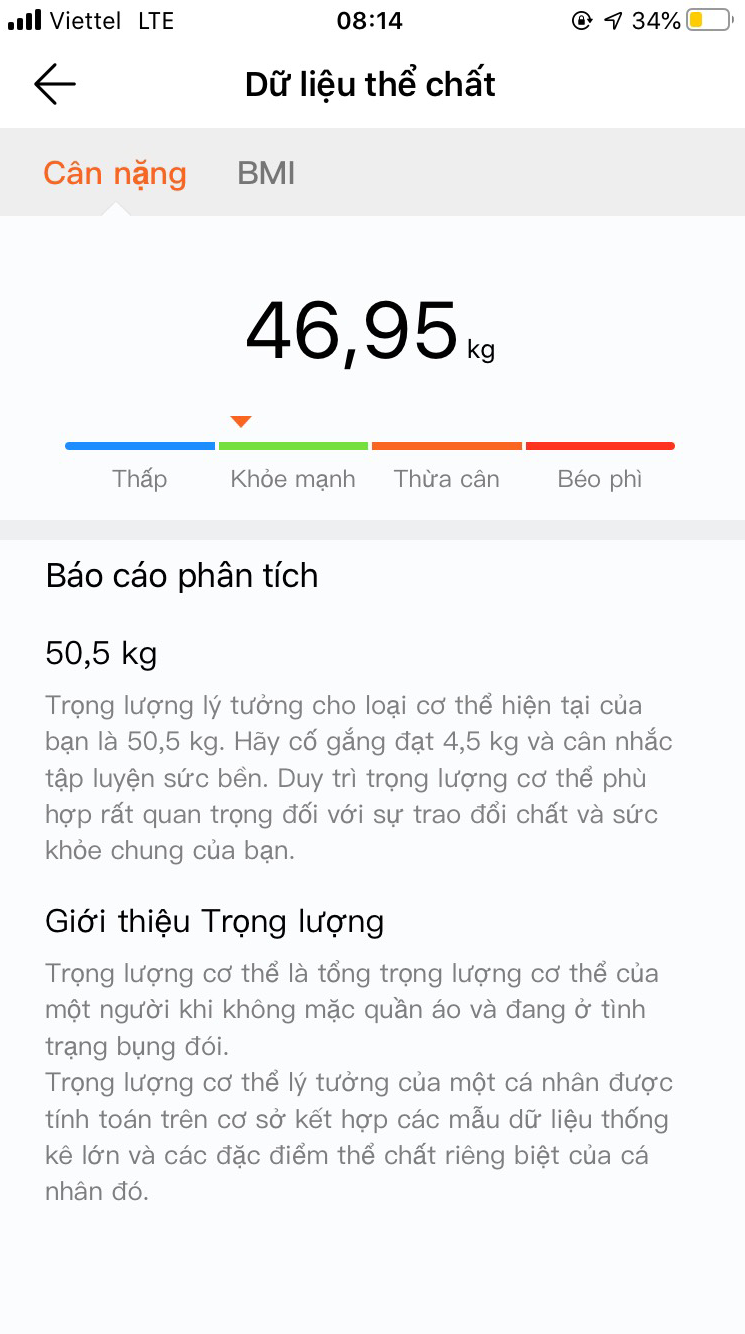This screenshot has height=1334, width=745.
Task: Go back using the arrow icon
Action: 55,85
